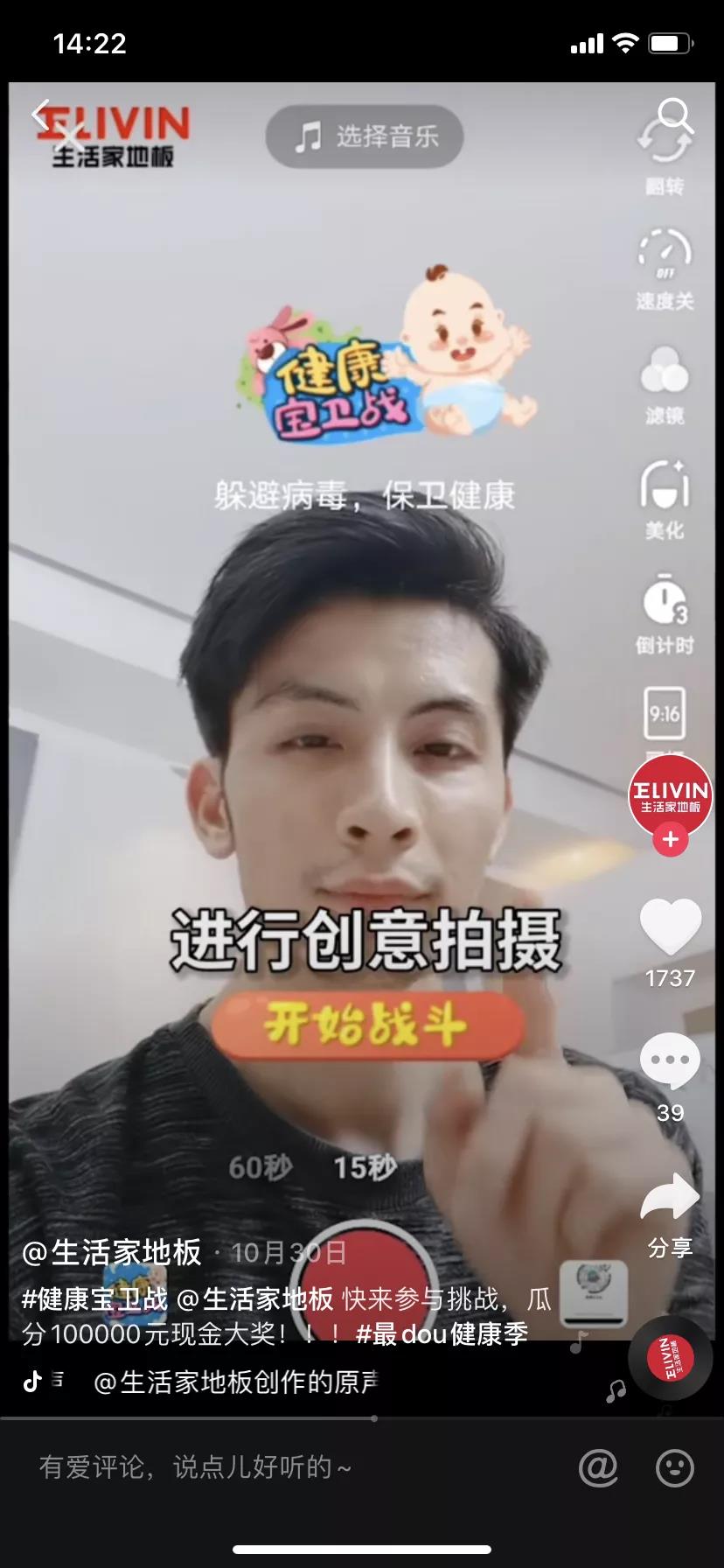Go back using the top-left arrow

40,115
